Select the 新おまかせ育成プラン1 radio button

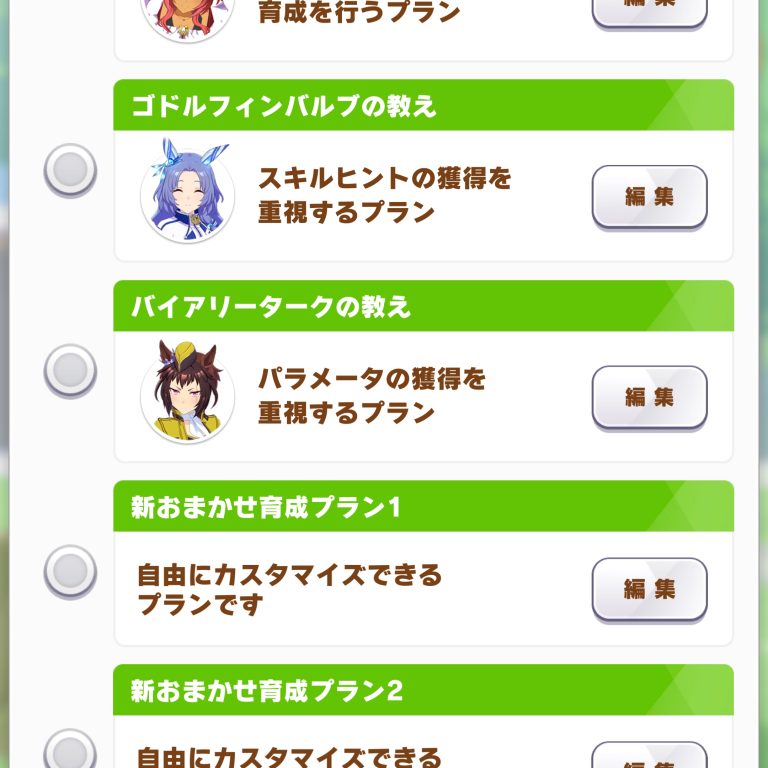pos(70,571)
